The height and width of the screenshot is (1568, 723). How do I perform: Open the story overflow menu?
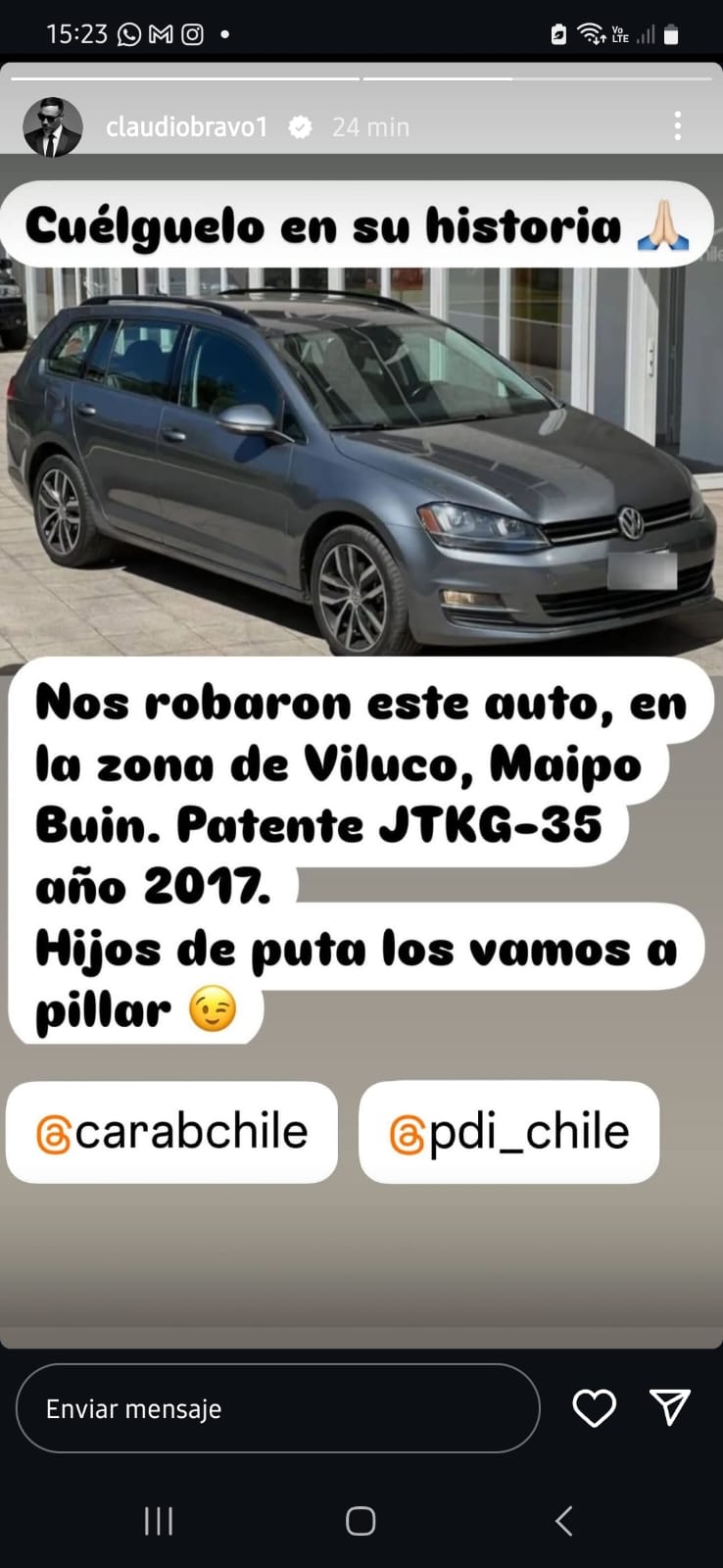[677, 125]
